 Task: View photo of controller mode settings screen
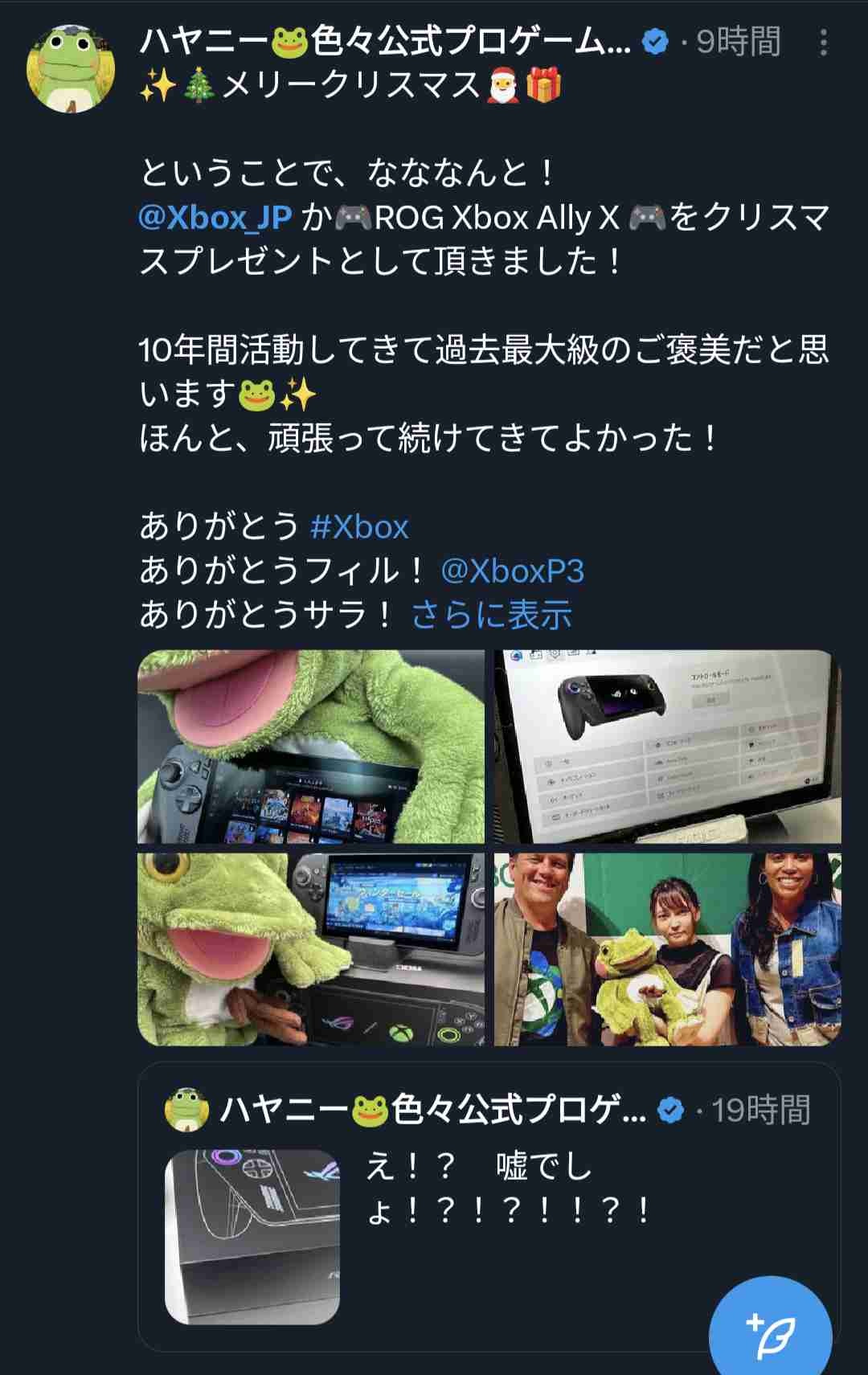667,747
